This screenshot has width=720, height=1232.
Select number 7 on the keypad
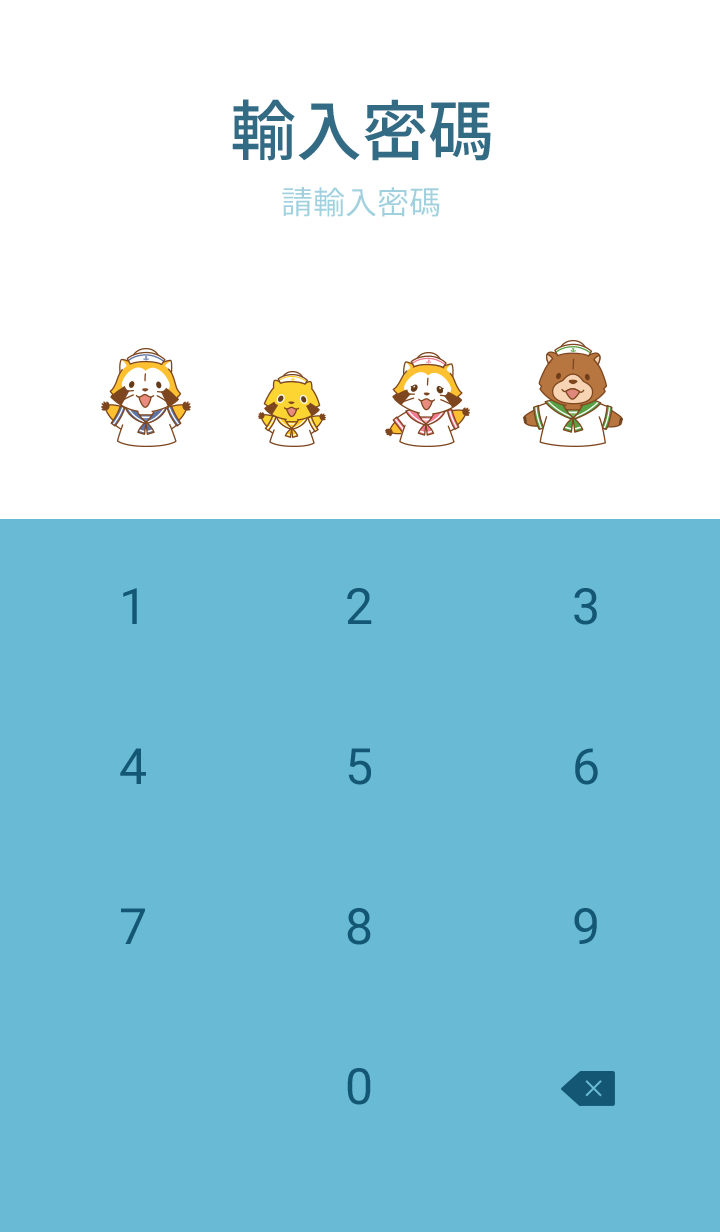point(133,927)
